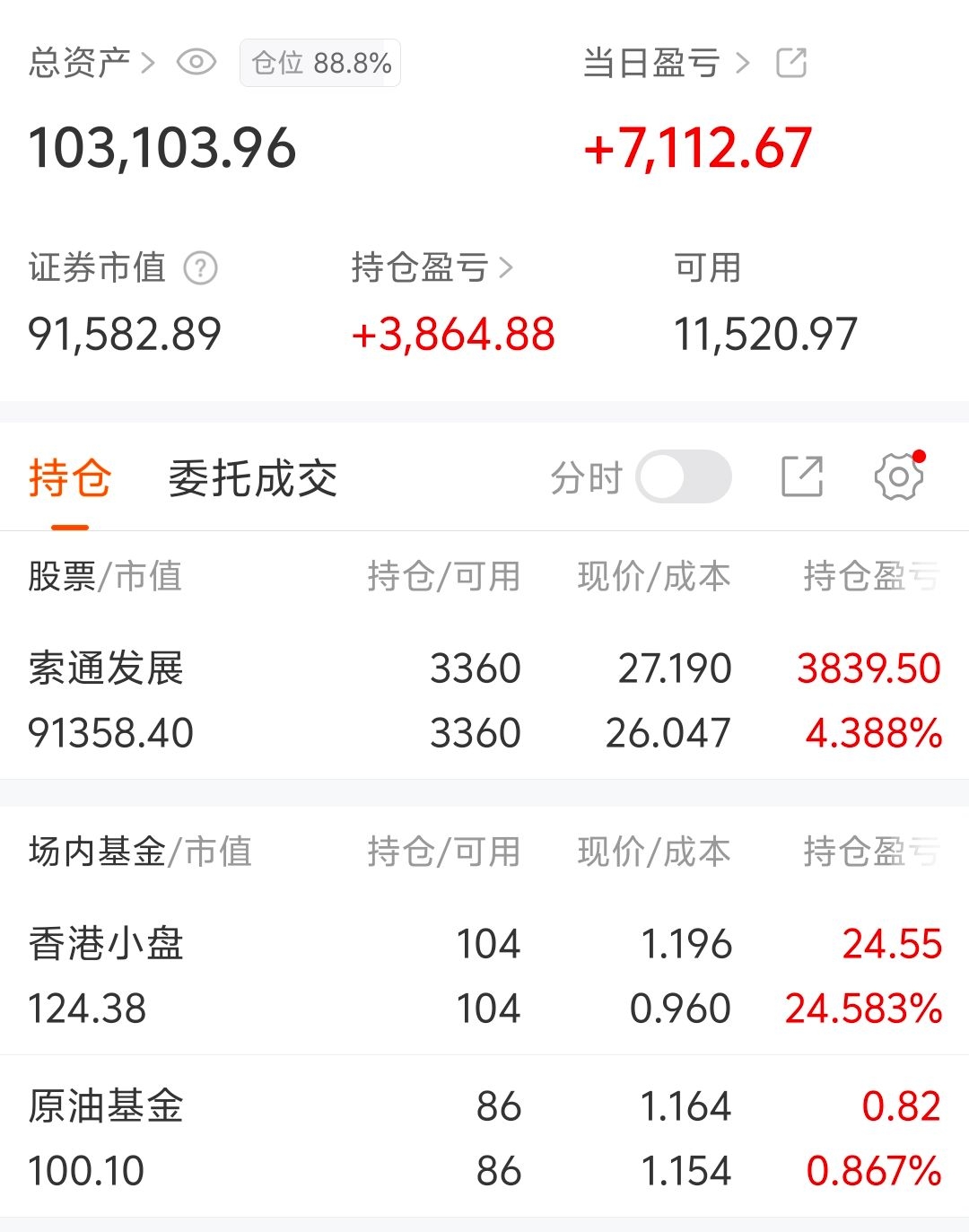Screen dimensions: 969x1232
Task: Switch to the 委托成交 tab
Action: [253, 478]
